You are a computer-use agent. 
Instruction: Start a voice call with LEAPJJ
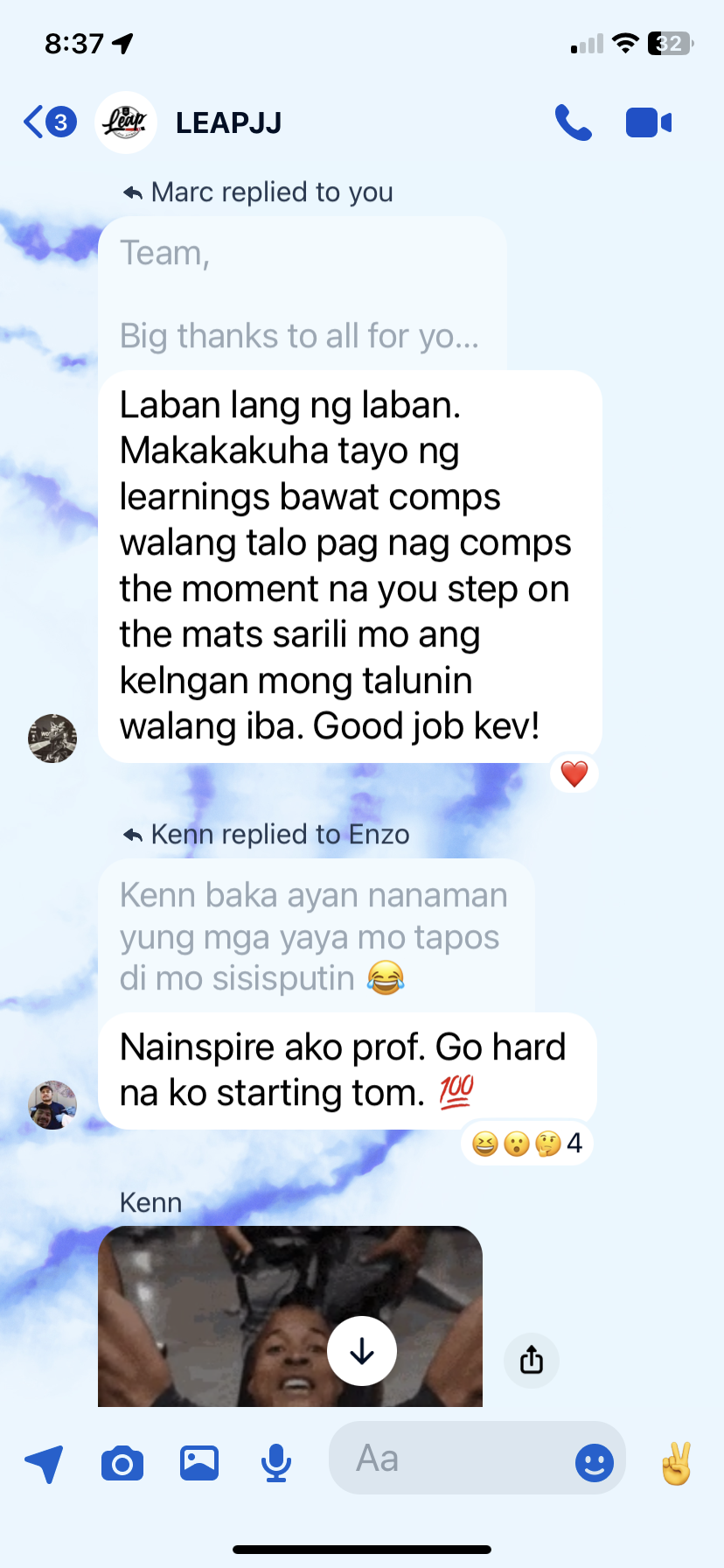click(574, 122)
